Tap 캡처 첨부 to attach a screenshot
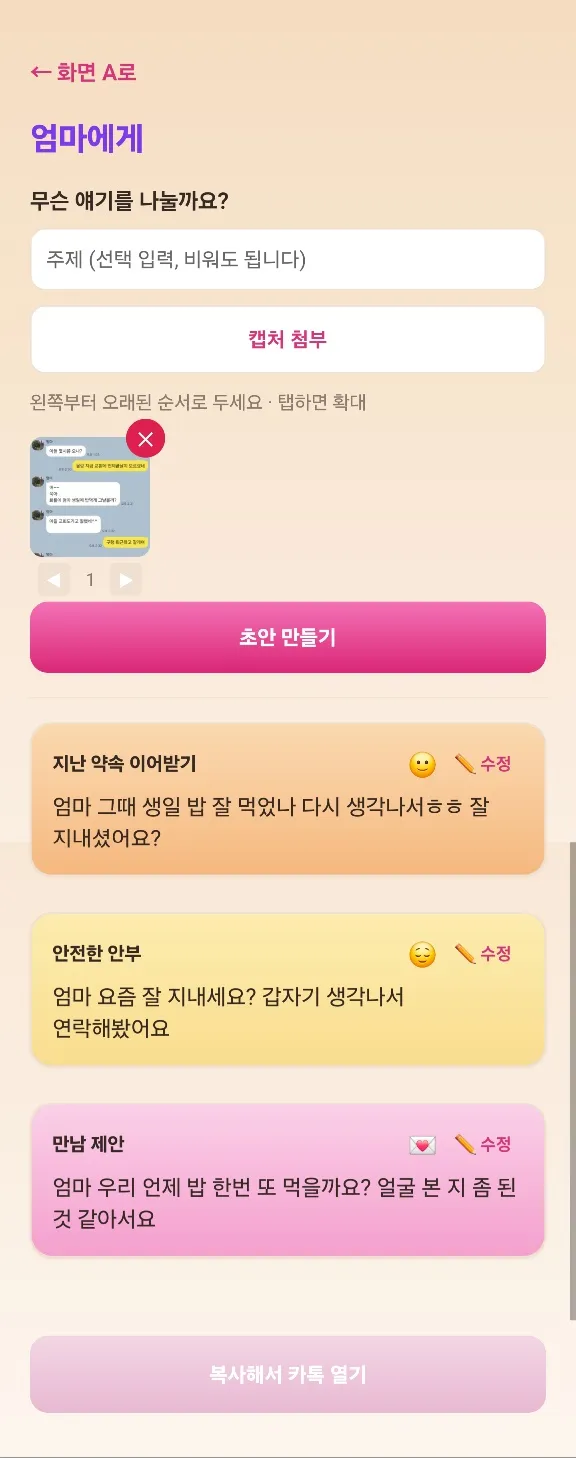Viewport: 576px width, 1458px height. (x=288, y=339)
